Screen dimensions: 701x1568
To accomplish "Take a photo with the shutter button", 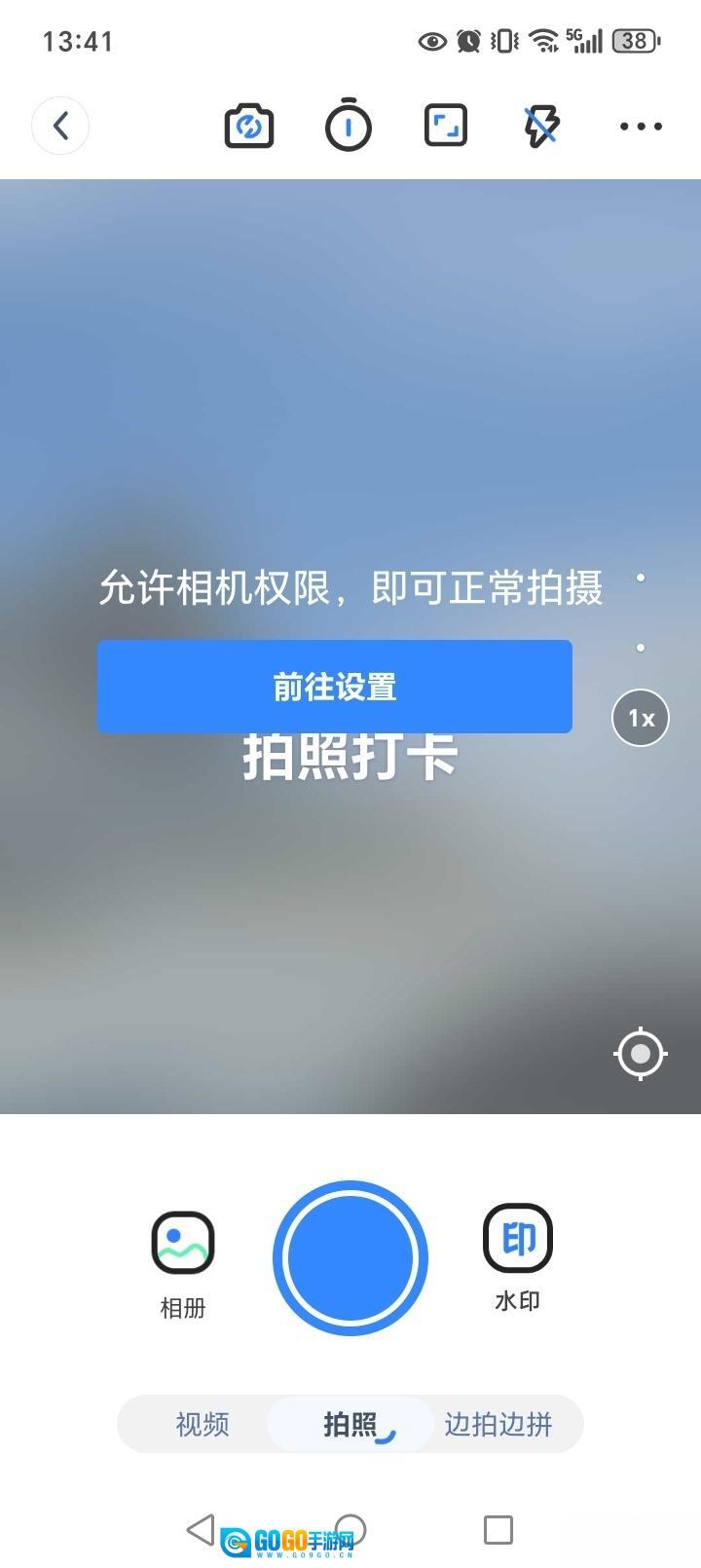I will click(350, 1257).
